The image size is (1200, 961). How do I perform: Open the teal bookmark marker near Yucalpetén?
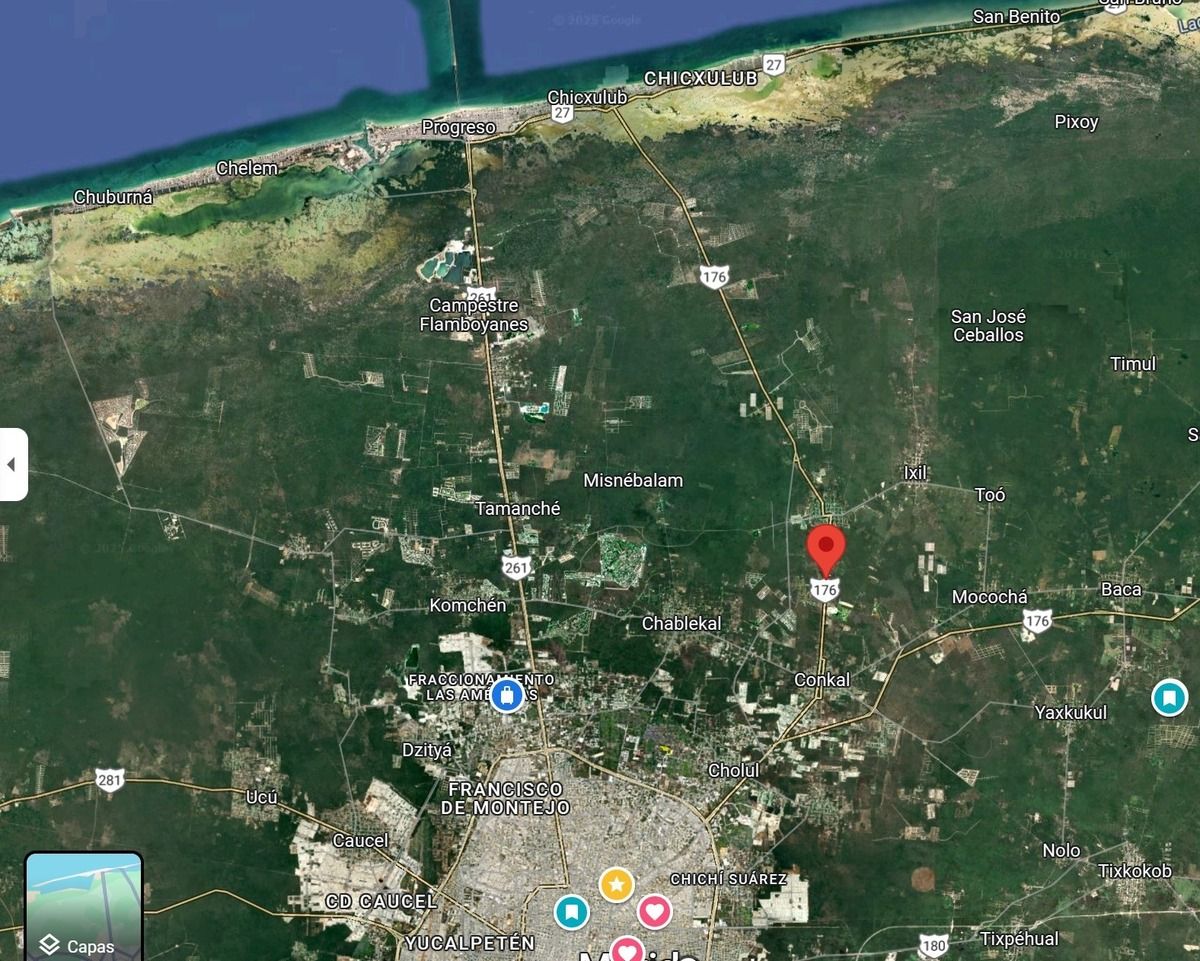click(x=571, y=911)
